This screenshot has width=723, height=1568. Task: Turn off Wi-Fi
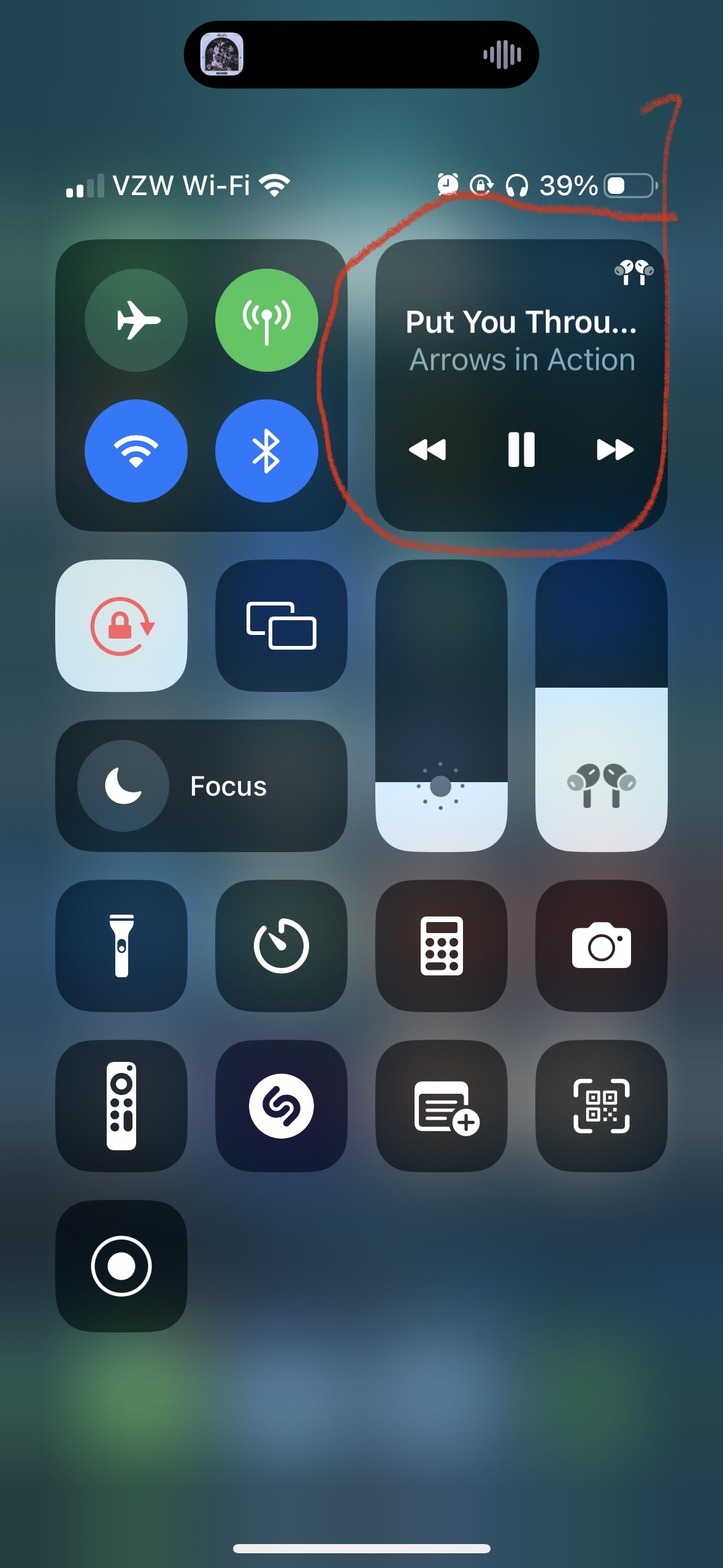(x=136, y=451)
